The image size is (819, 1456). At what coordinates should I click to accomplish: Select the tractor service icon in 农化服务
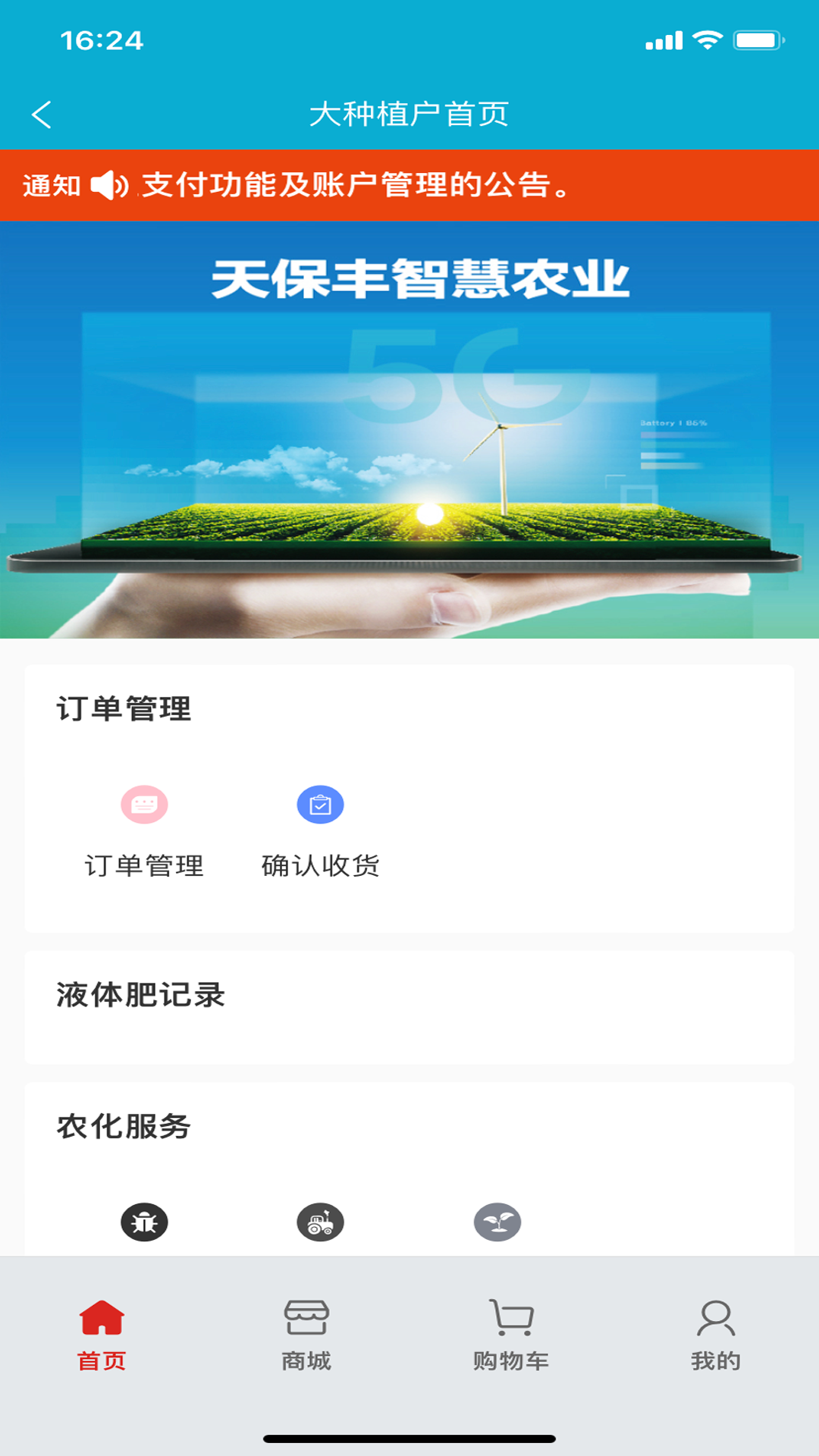point(322,1222)
